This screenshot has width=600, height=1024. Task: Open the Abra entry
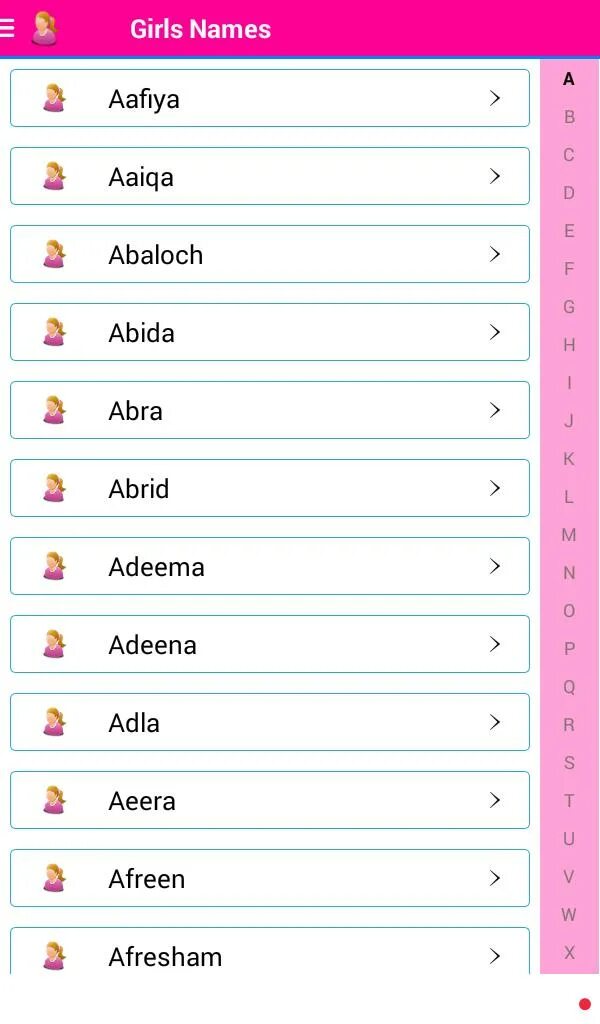tap(270, 410)
